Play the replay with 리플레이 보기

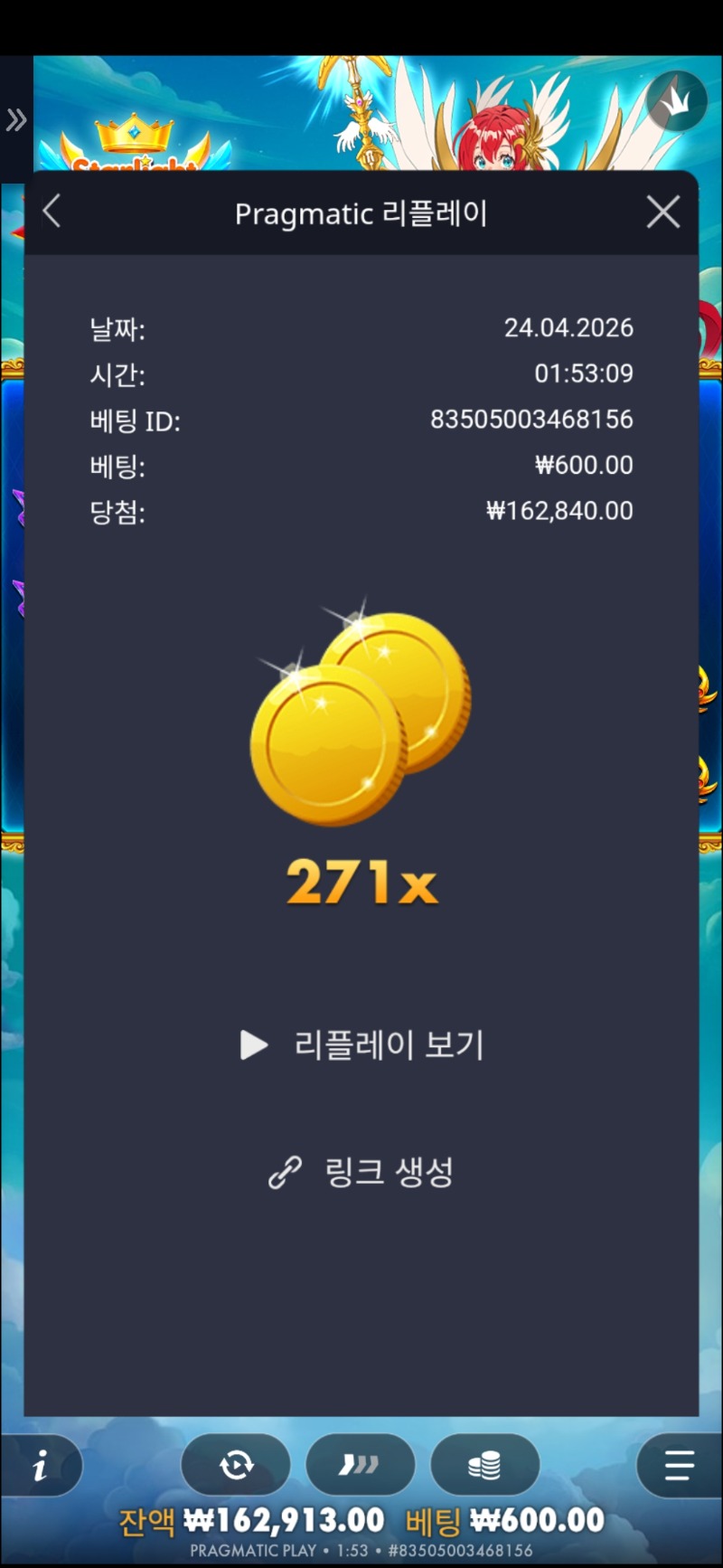[361, 1045]
